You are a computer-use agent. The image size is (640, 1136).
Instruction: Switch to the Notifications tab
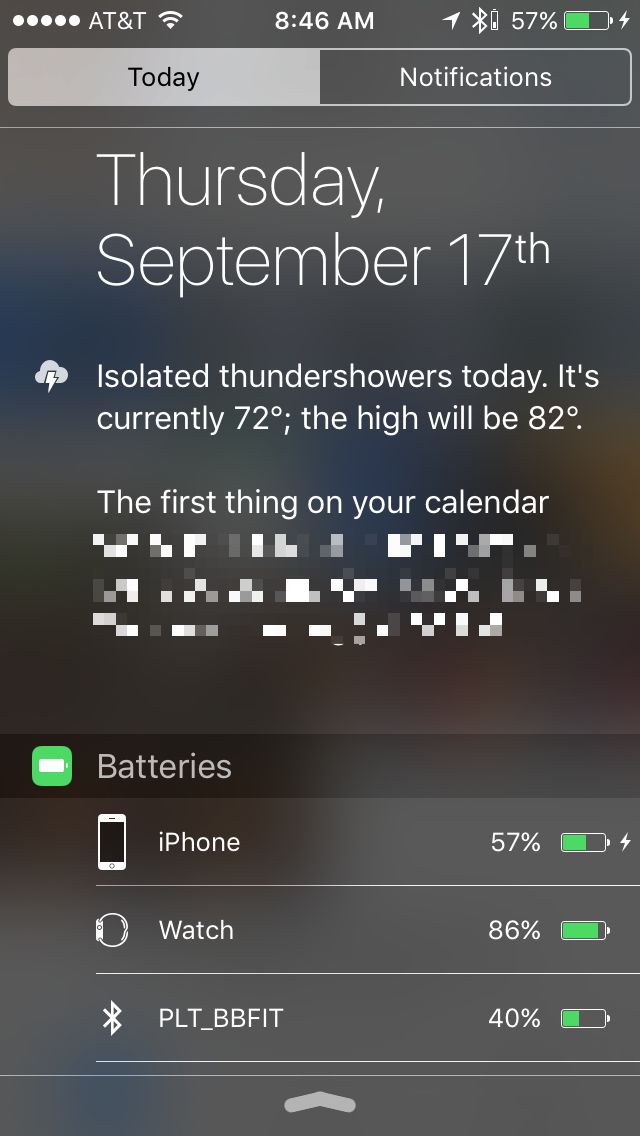475,77
